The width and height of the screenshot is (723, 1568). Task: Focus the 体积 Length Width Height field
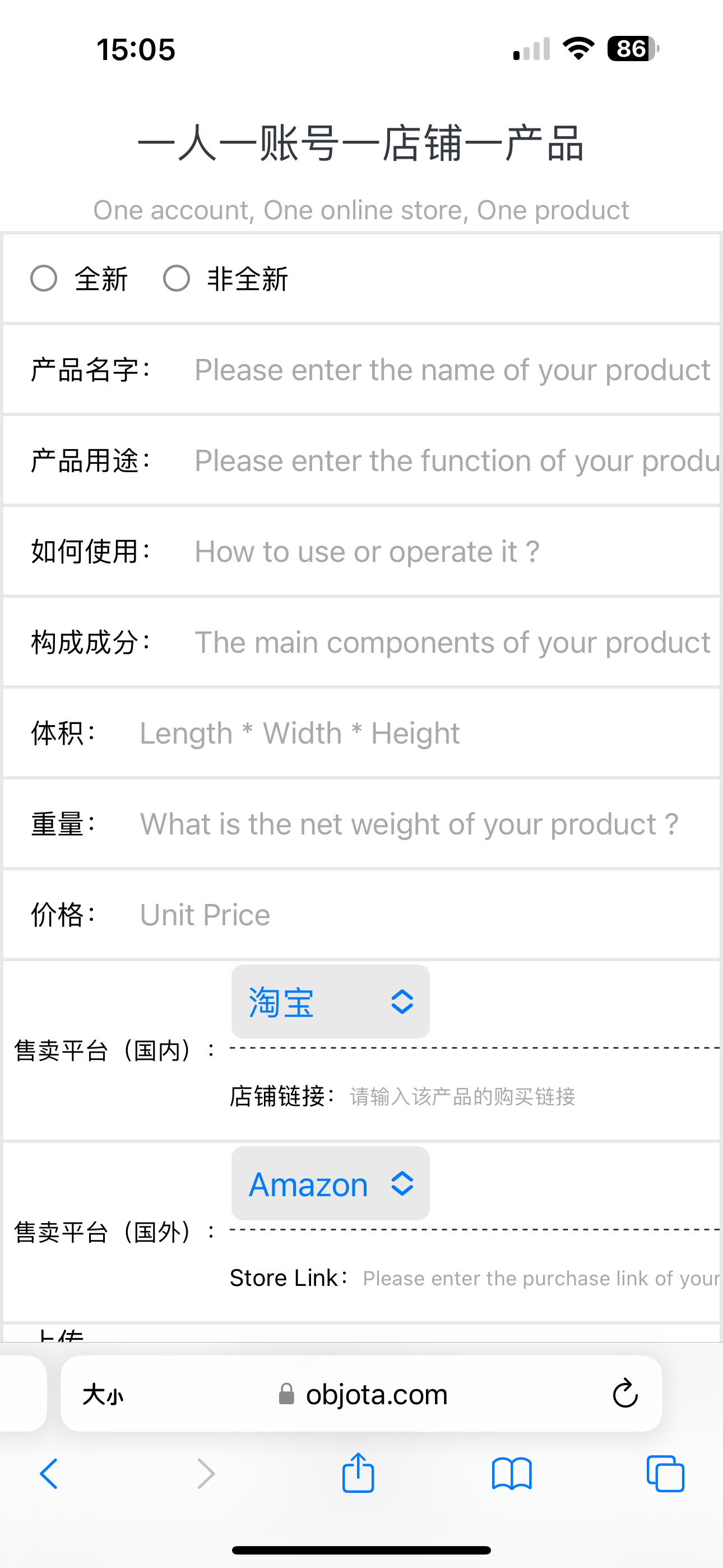(426, 734)
